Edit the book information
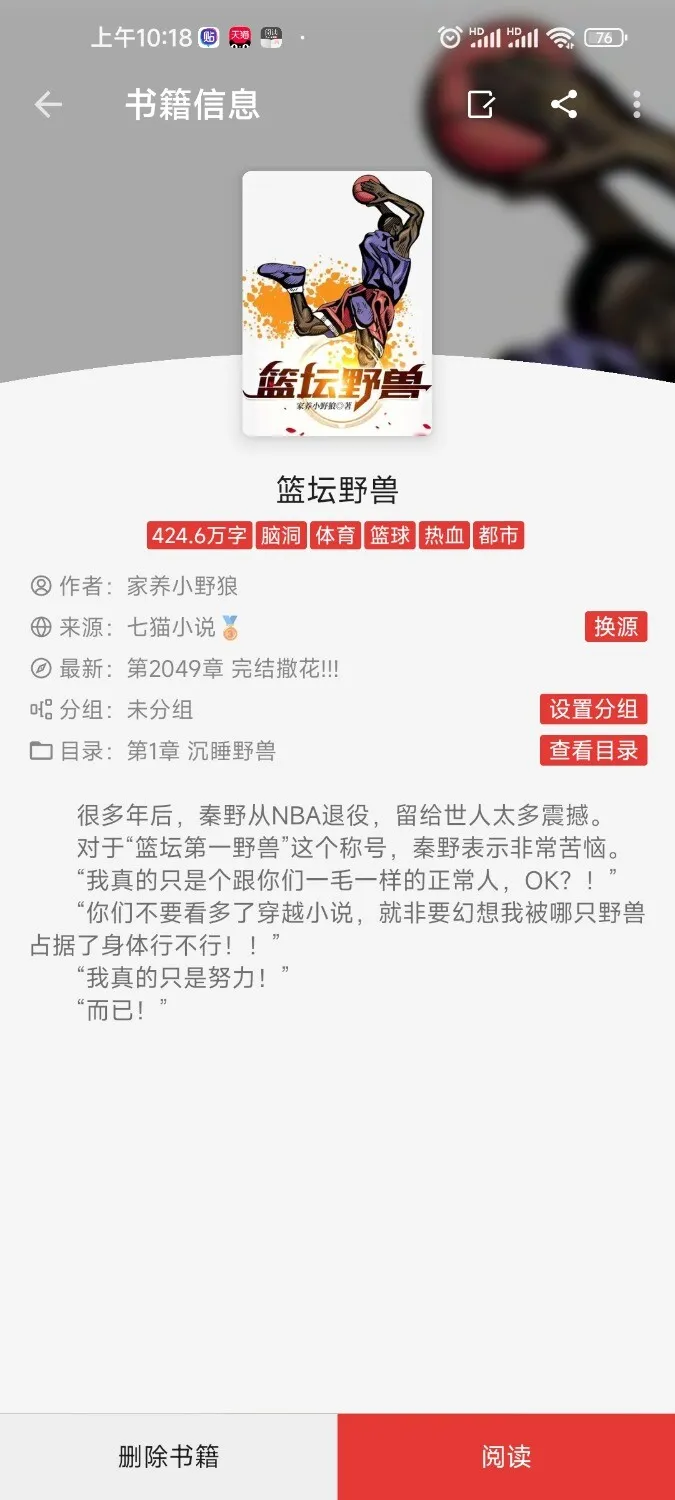Screen dimensions: 675x1500 pos(481,104)
